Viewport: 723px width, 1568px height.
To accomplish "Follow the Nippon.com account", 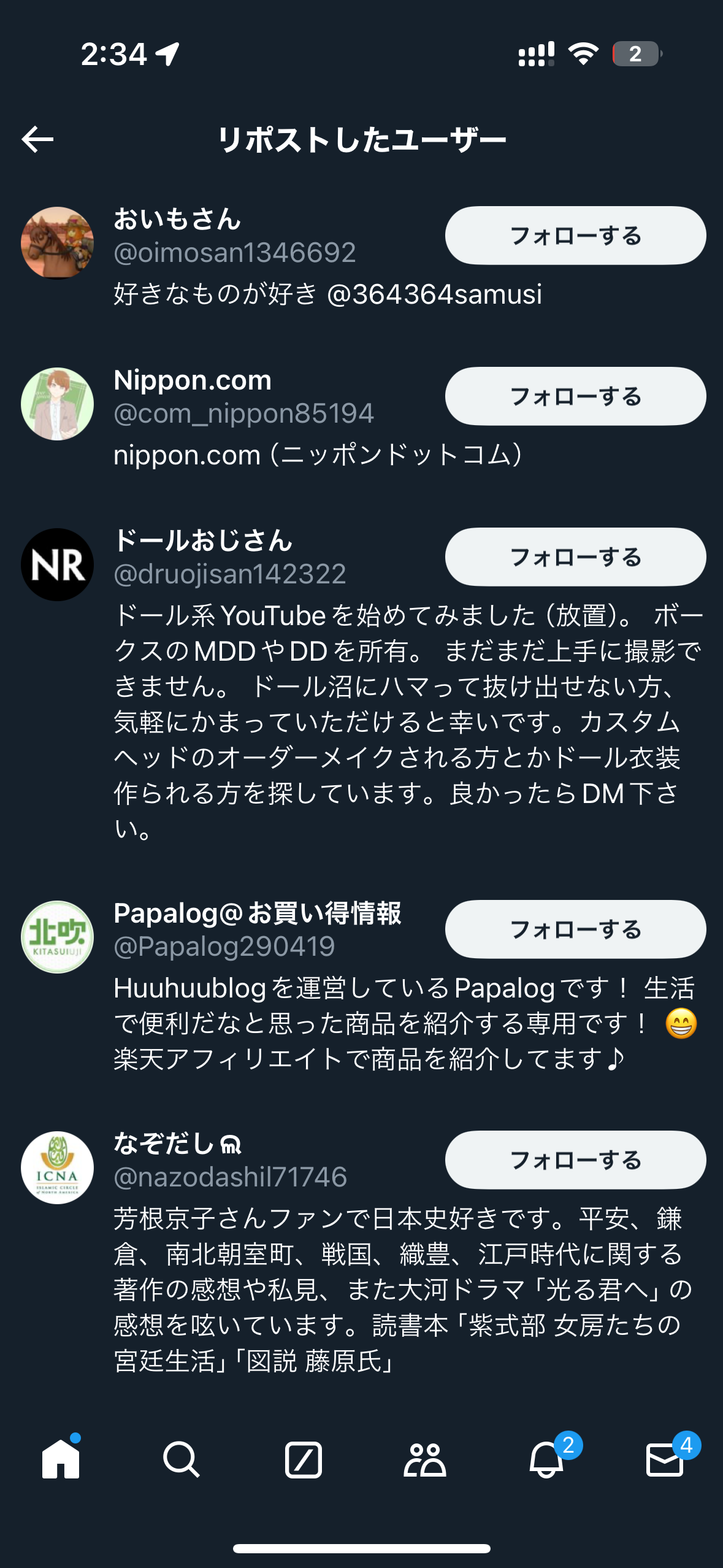I will tap(575, 396).
